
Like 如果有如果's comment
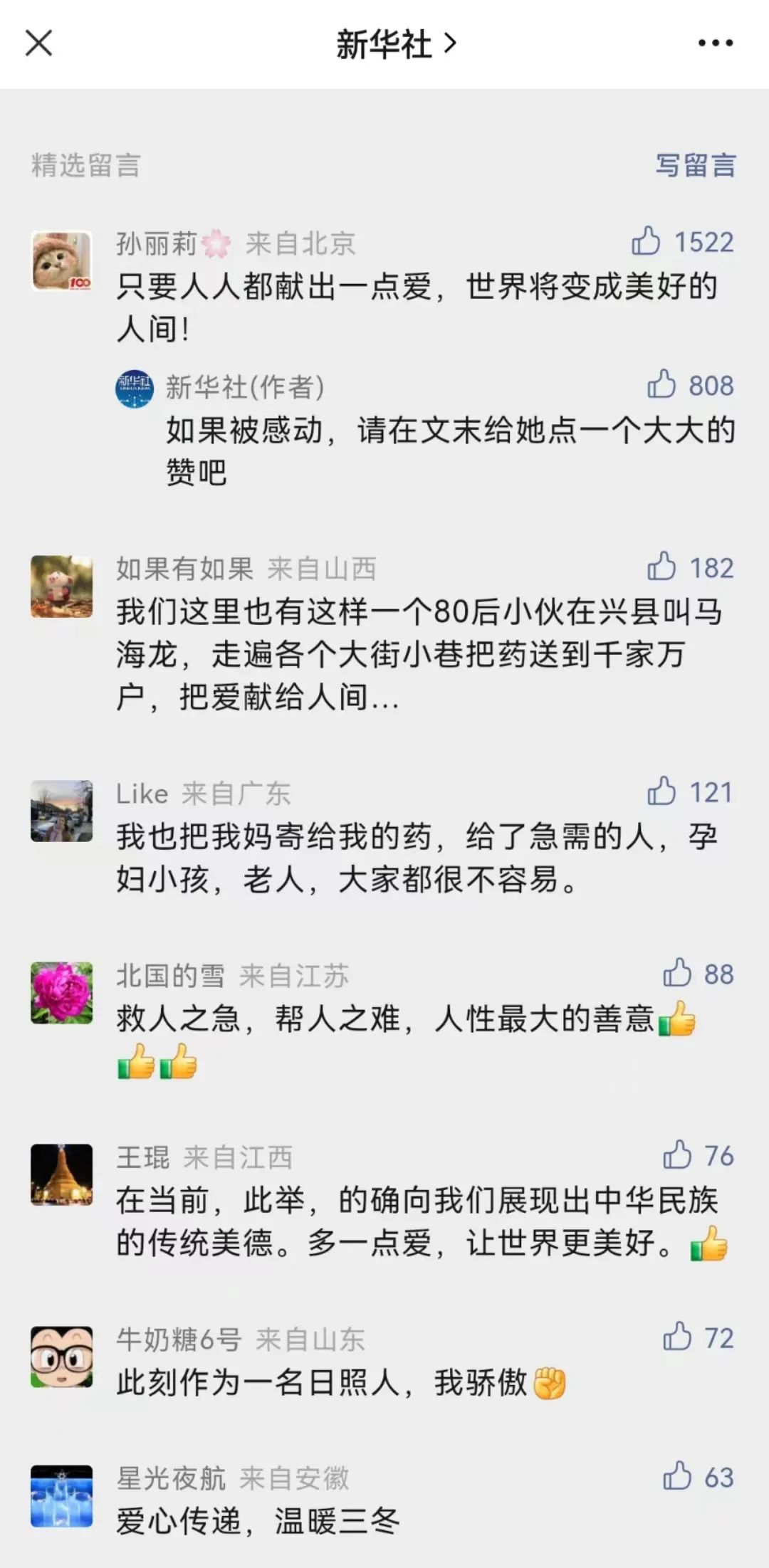coord(661,567)
